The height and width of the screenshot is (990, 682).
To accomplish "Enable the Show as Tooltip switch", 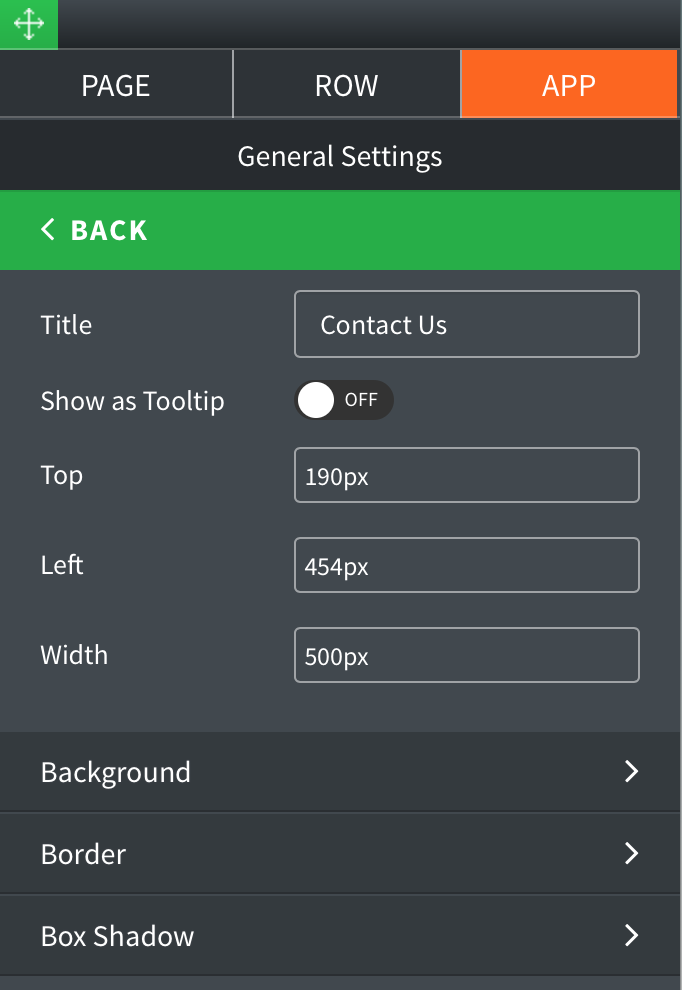I will 343,400.
